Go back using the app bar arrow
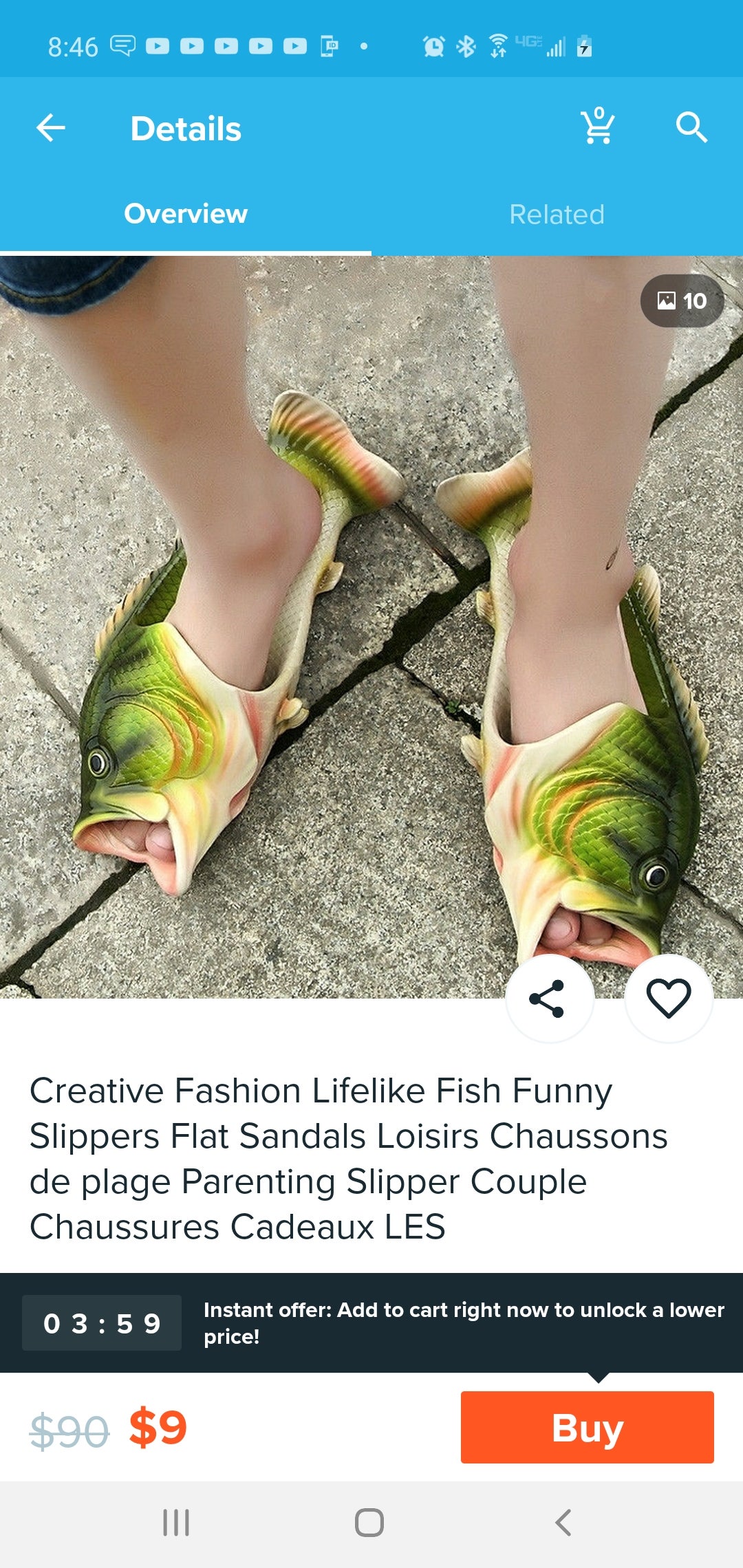The width and height of the screenshot is (743, 1568). [51, 128]
